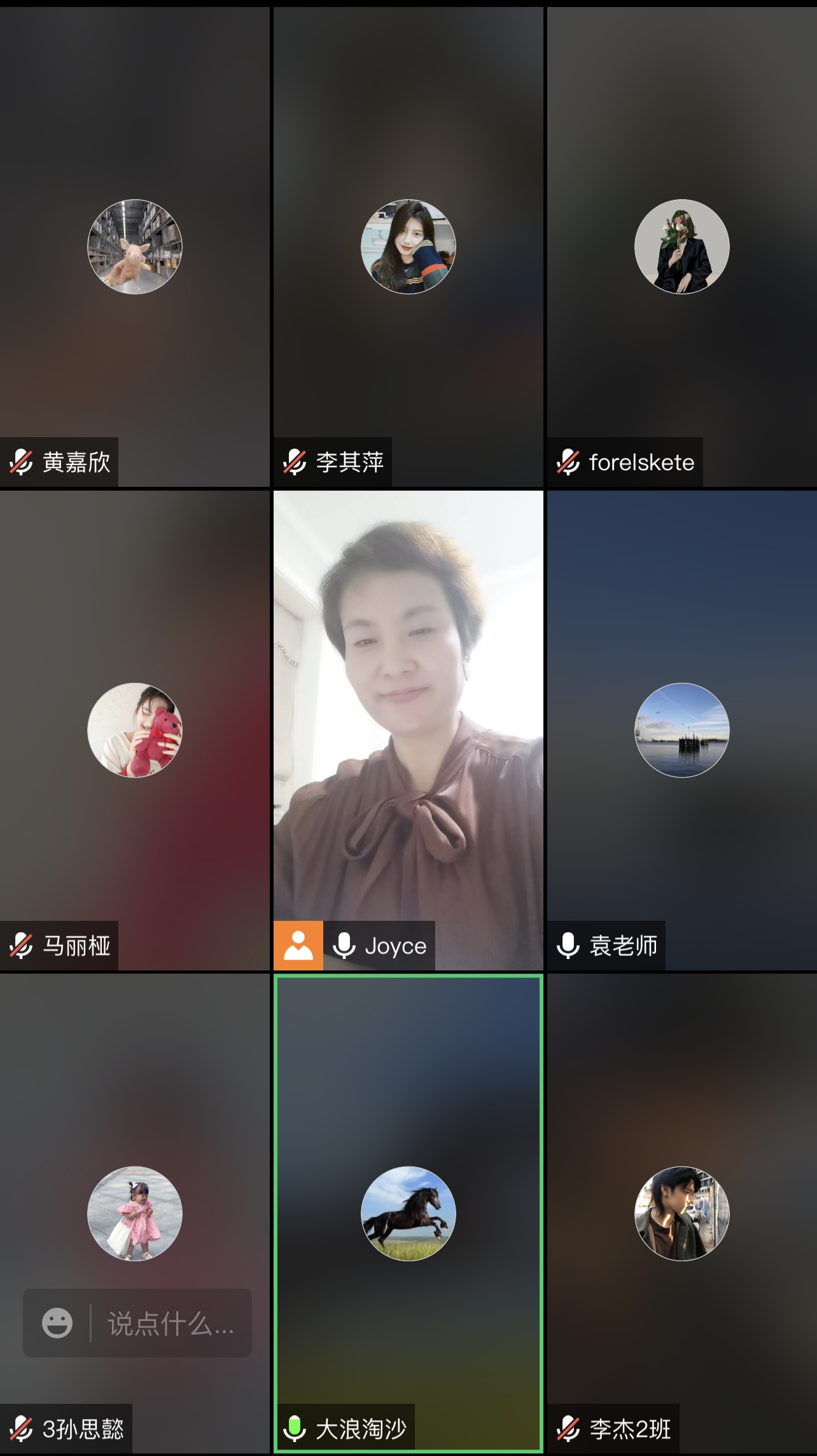Tap the 说点什么 message input field

tap(171, 1323)
